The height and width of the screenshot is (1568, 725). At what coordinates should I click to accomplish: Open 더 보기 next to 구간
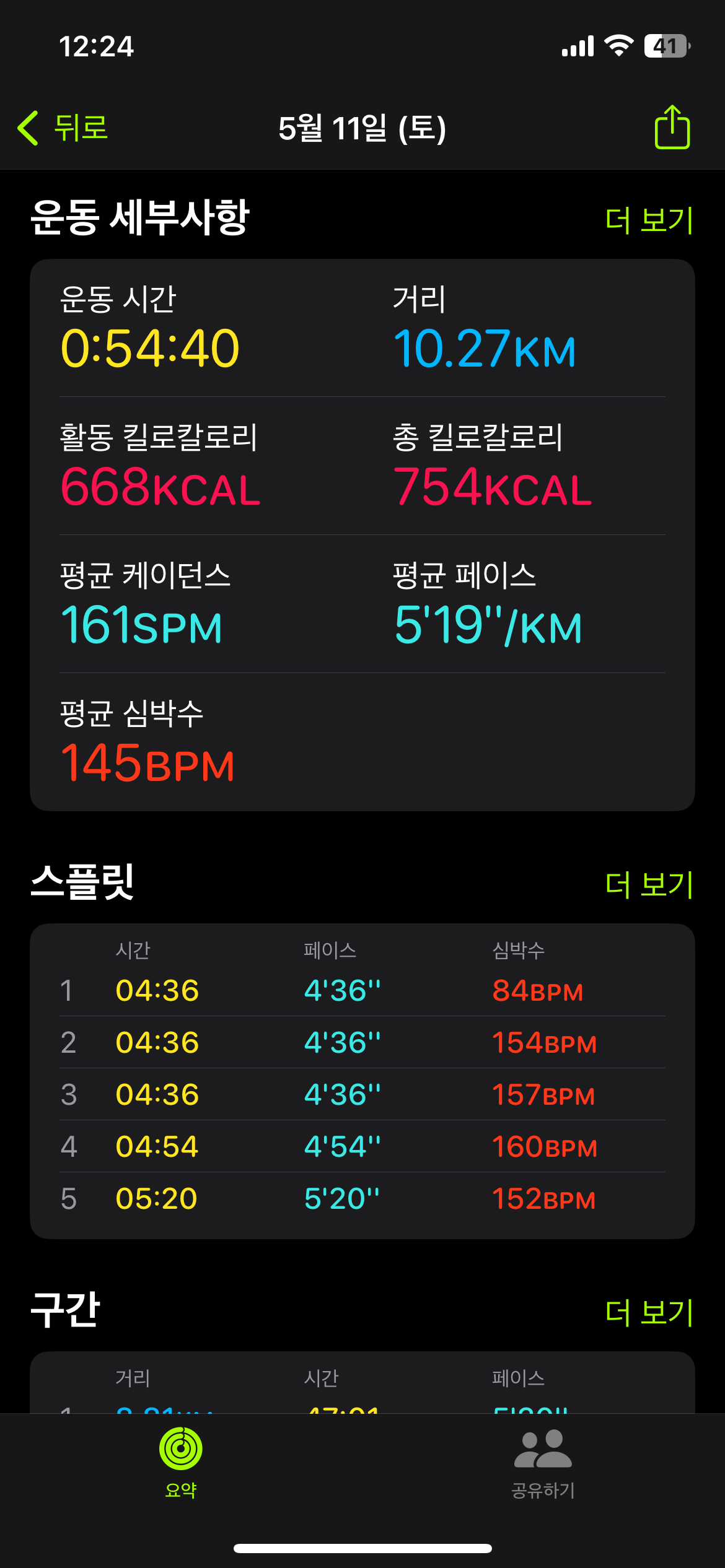(x=649, y=1312)
